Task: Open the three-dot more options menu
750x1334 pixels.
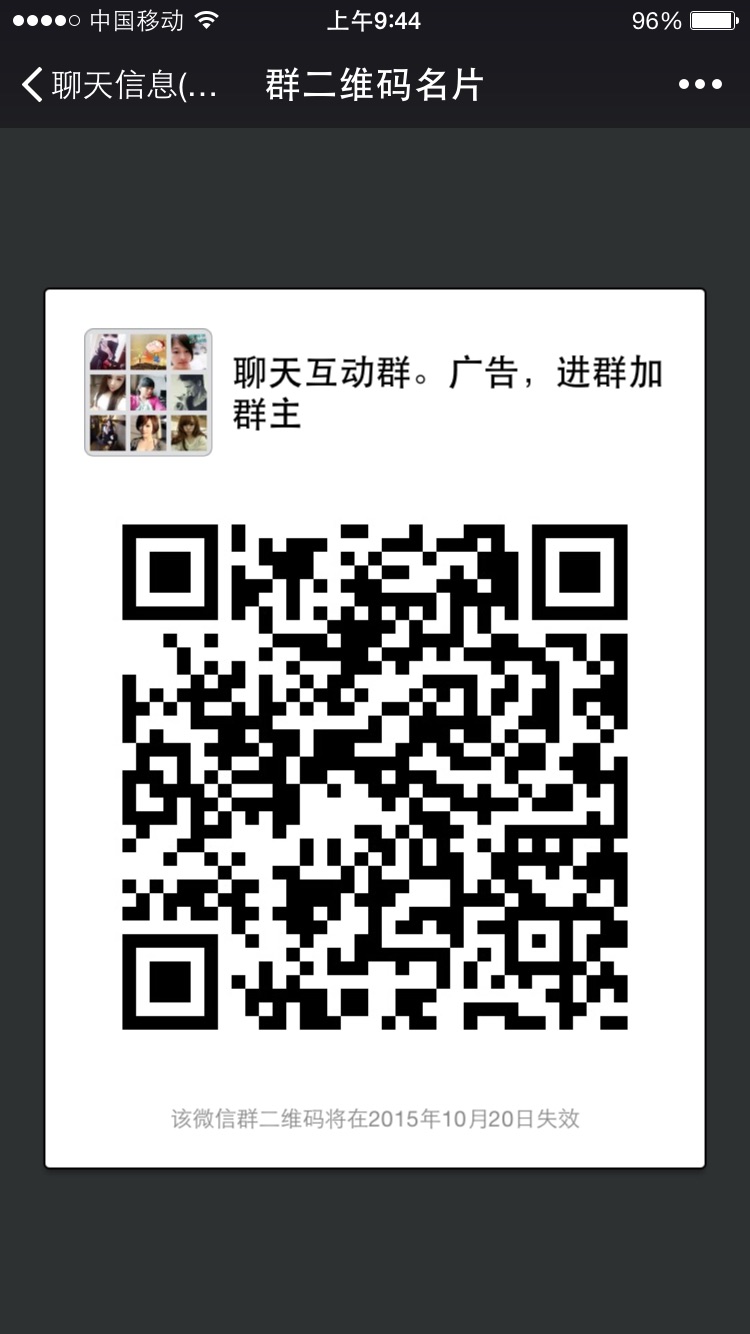Action: coord(699,85)
